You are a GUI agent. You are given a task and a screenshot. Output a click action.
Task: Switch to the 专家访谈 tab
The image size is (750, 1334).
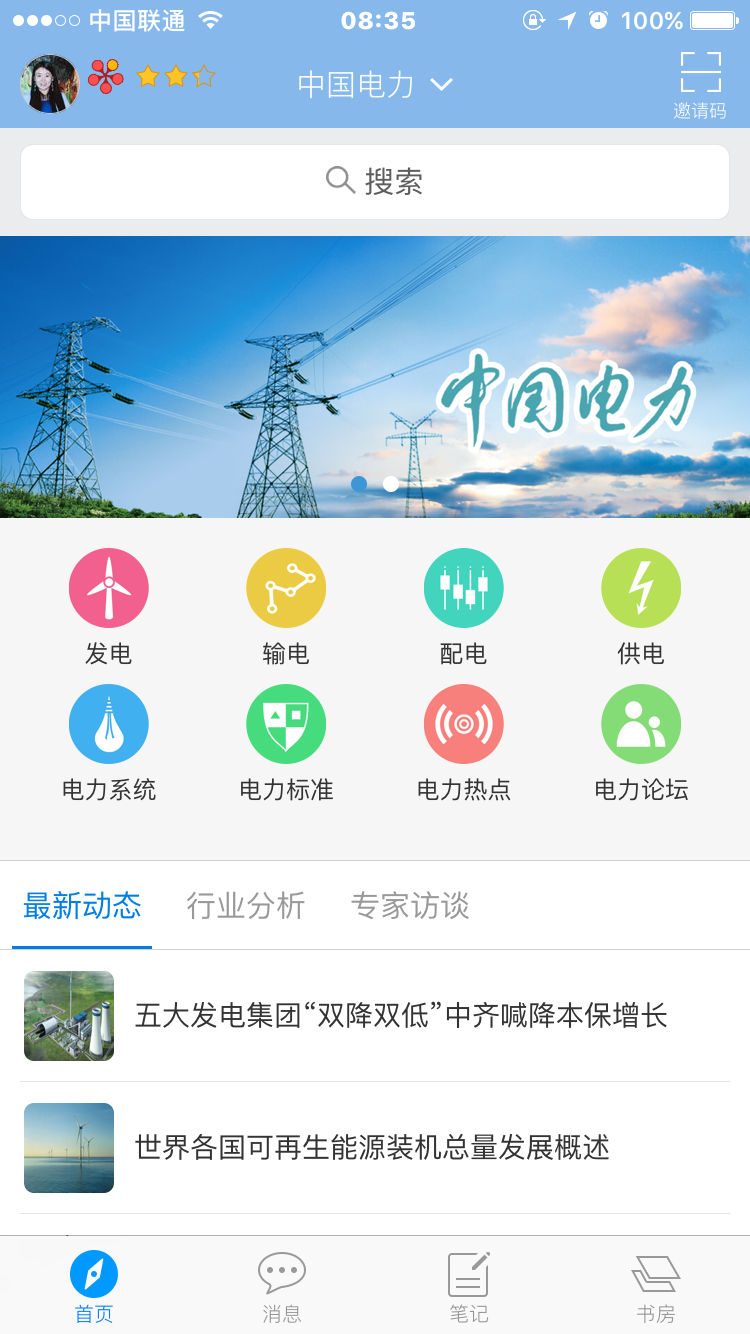point(410,906)
